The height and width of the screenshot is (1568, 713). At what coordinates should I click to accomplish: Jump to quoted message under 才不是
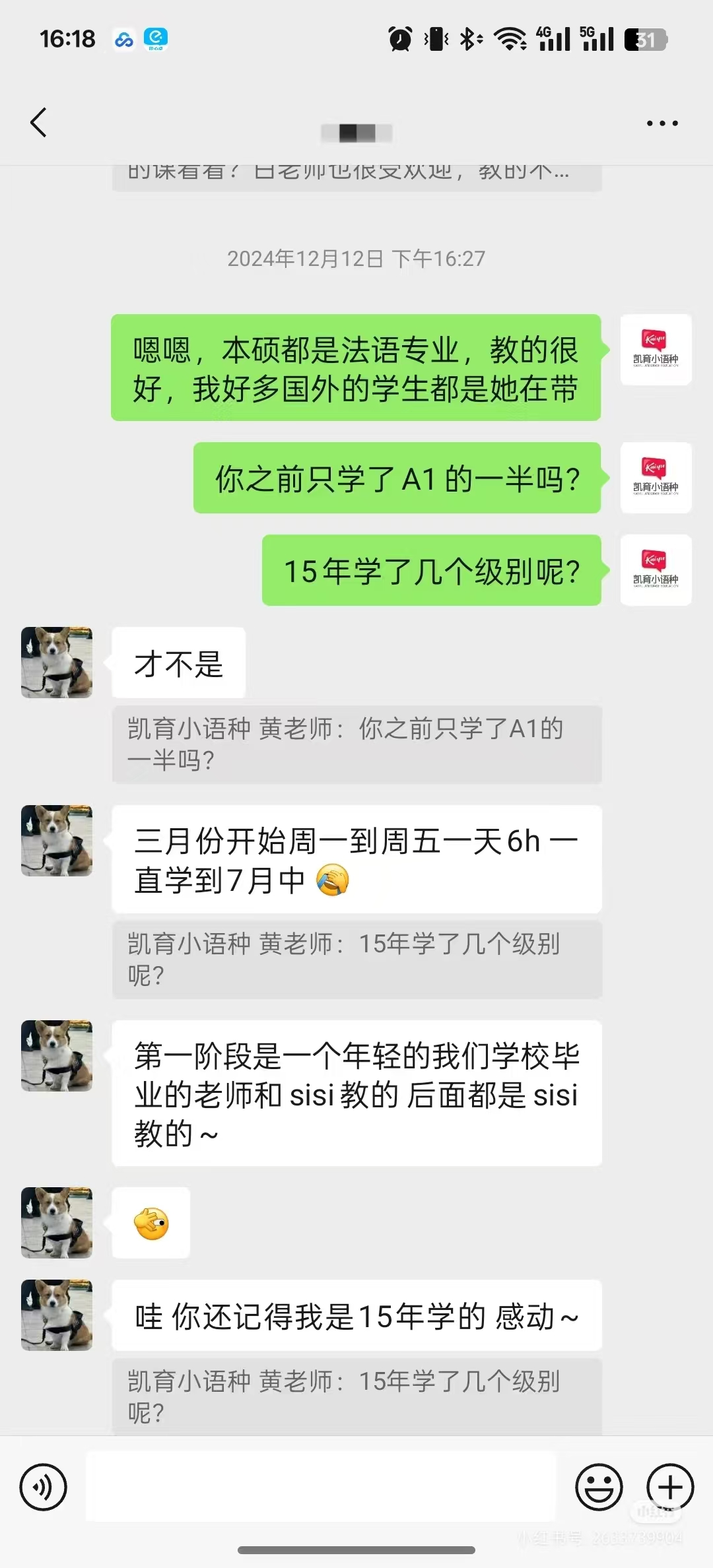[x=356, y=744]
